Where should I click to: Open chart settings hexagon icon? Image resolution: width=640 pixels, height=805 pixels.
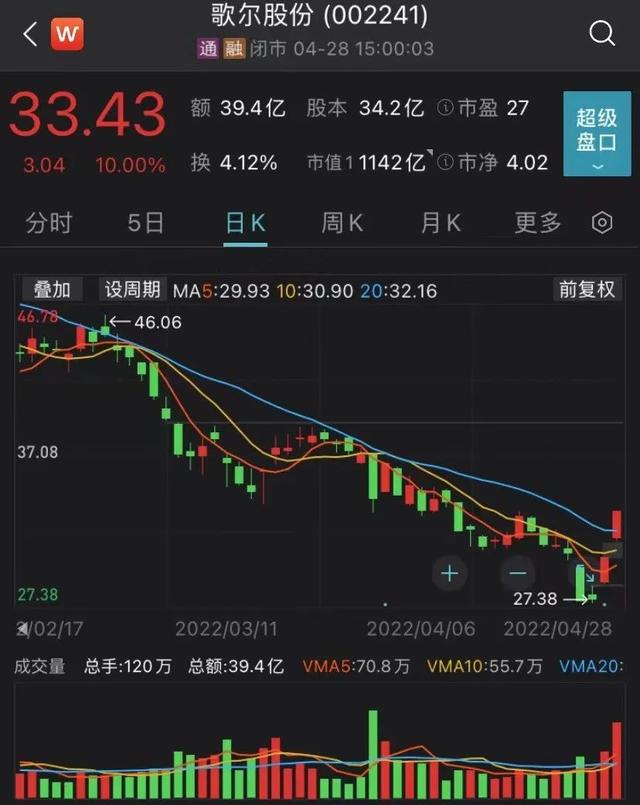(x=602, y=223)
